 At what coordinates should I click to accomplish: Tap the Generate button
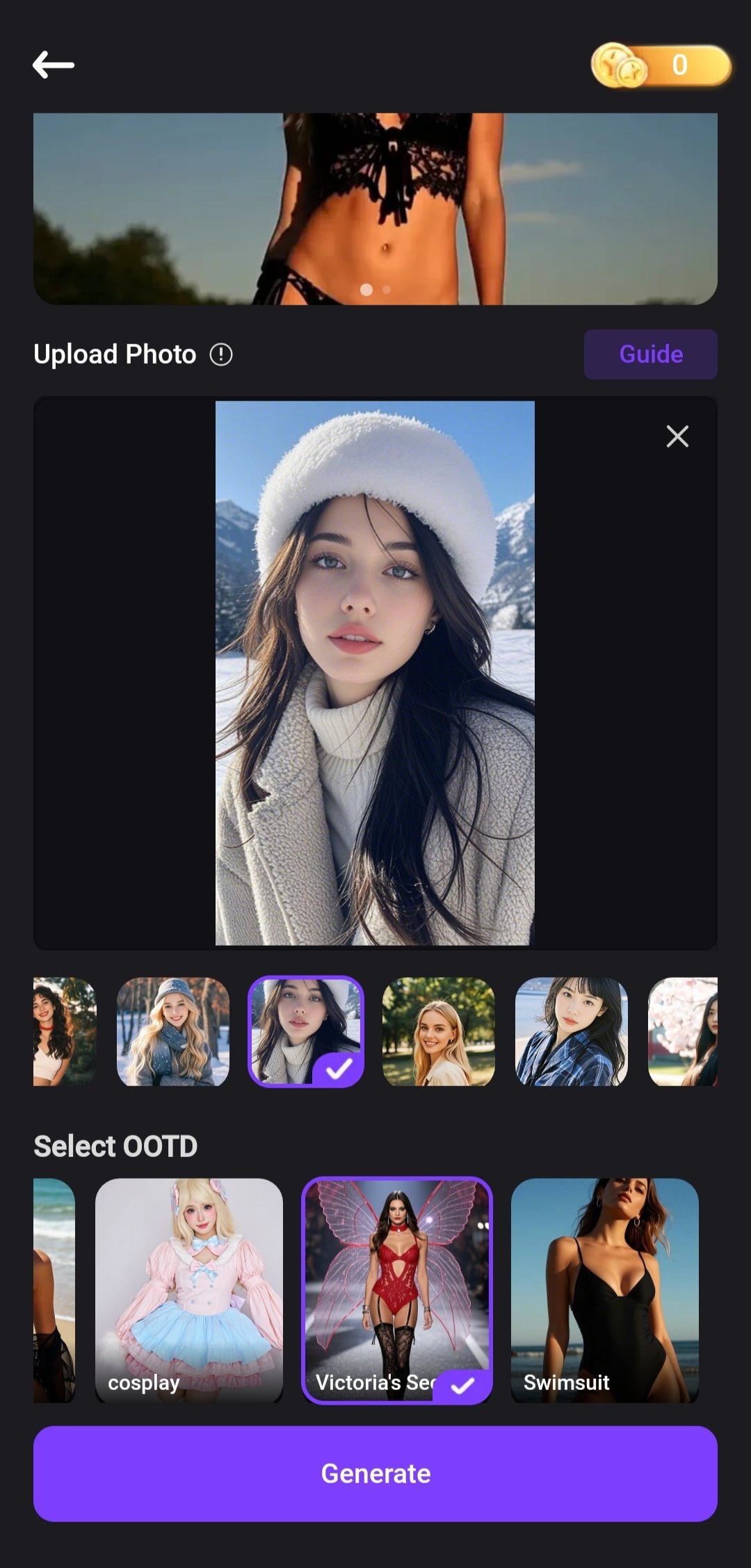[x=375, y=1473]
